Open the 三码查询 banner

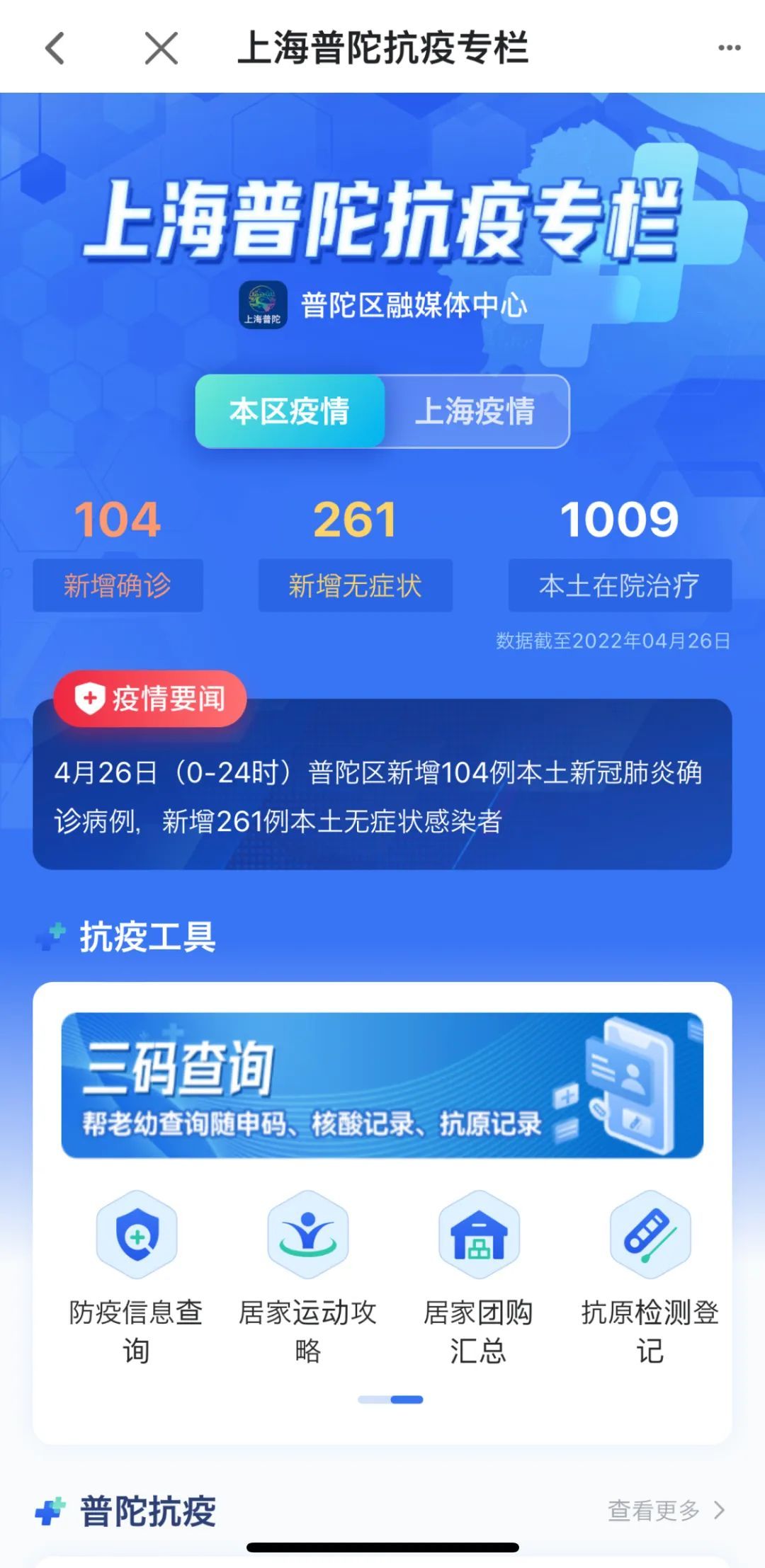382,1085
